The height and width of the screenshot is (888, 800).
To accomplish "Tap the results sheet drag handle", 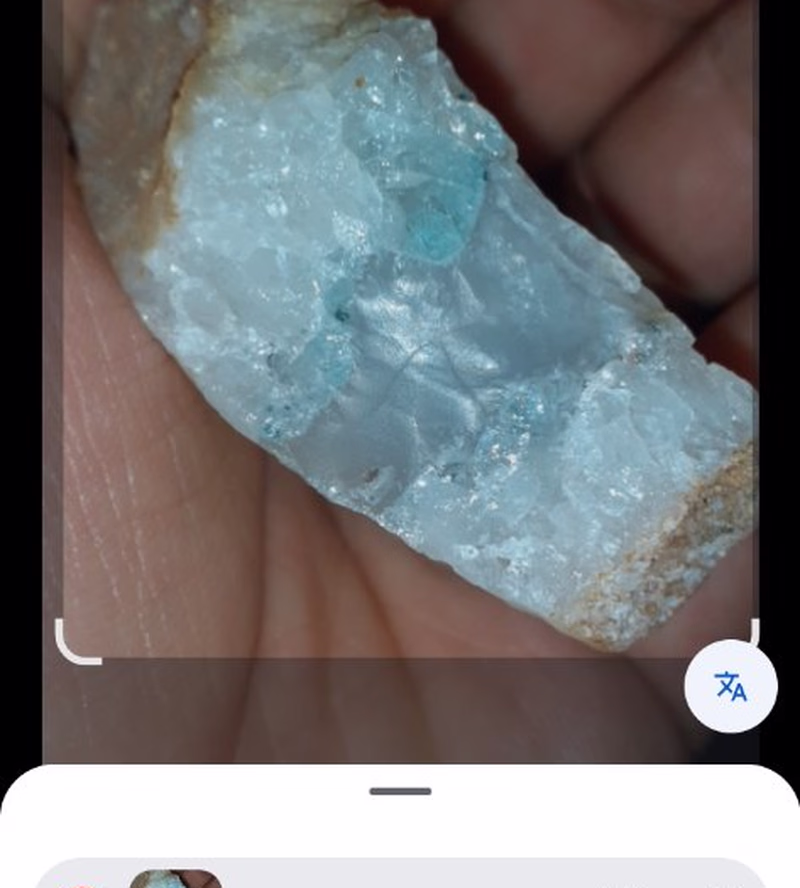I will [x=400, y=791].
